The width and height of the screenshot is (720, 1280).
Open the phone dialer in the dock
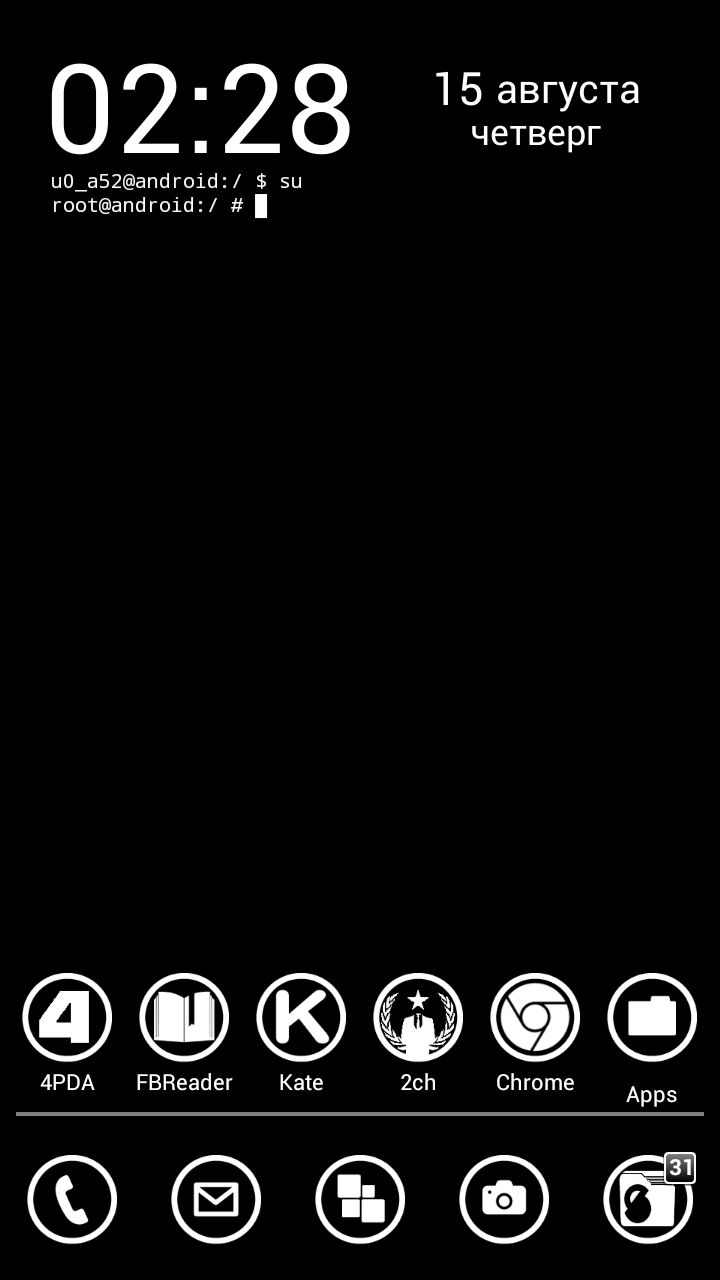click(72, 1199)
